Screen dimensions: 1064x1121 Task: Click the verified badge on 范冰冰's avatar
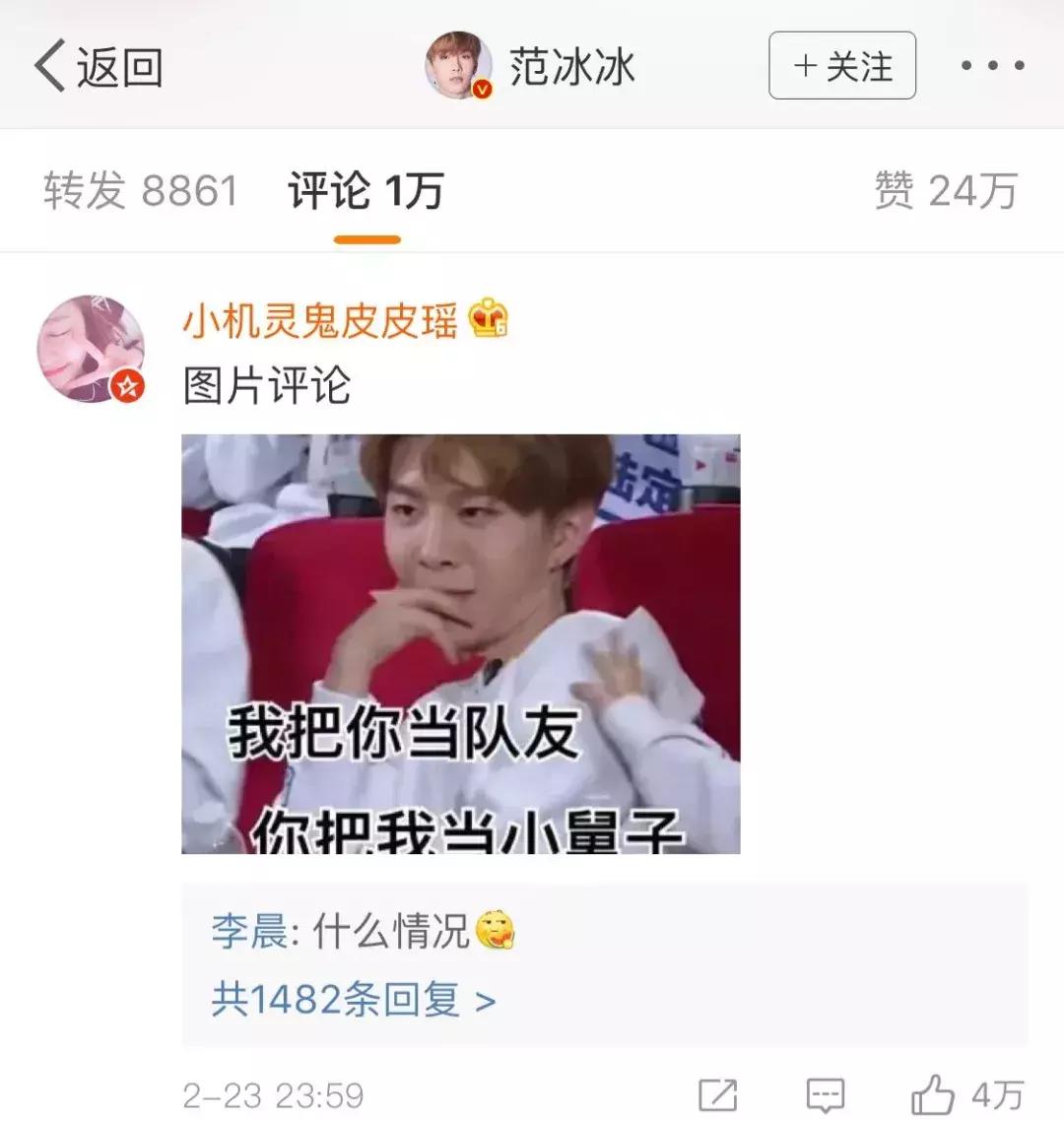(x=480, y=91)
